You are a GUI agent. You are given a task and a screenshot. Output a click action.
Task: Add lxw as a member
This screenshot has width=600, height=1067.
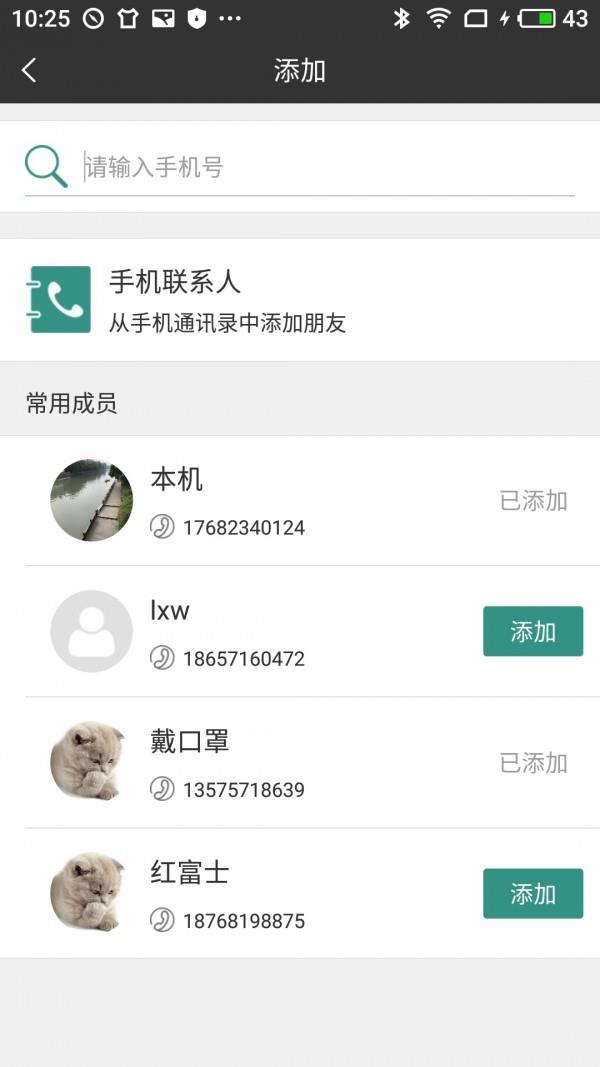533,631
